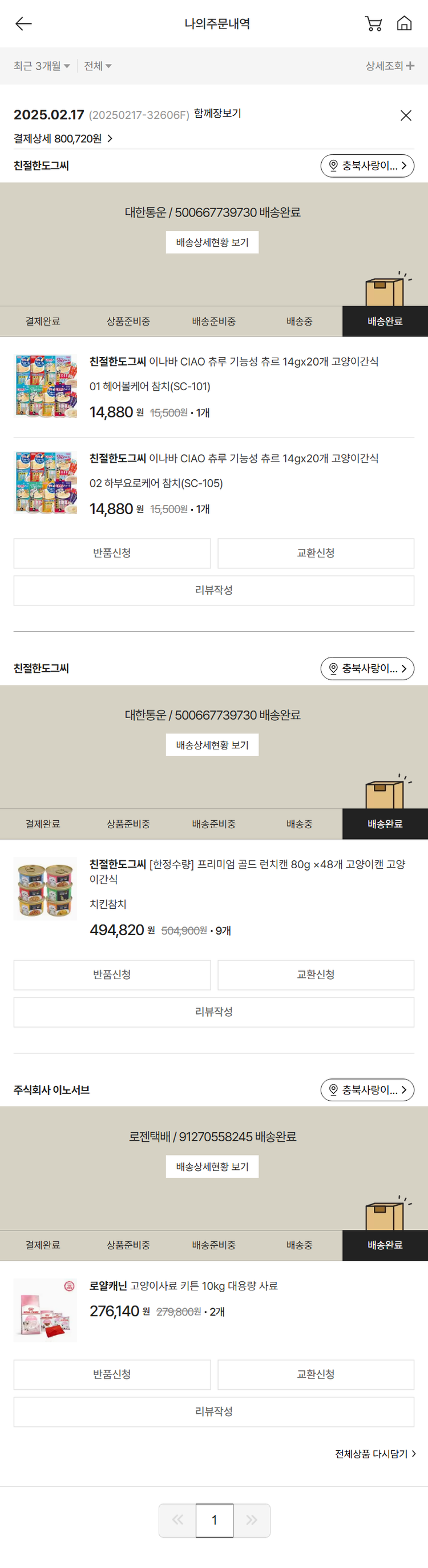Open 함께장보기 for this order
428x1568 pixels.
click(x=217, y=114)
